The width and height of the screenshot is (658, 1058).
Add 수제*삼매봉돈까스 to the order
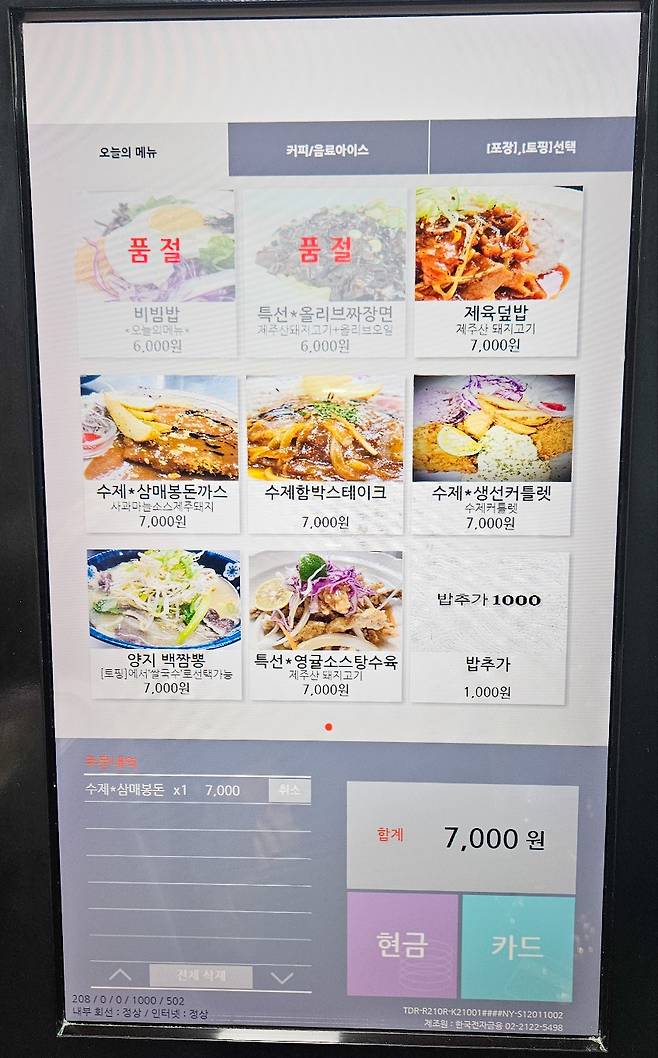click(161, 451)
